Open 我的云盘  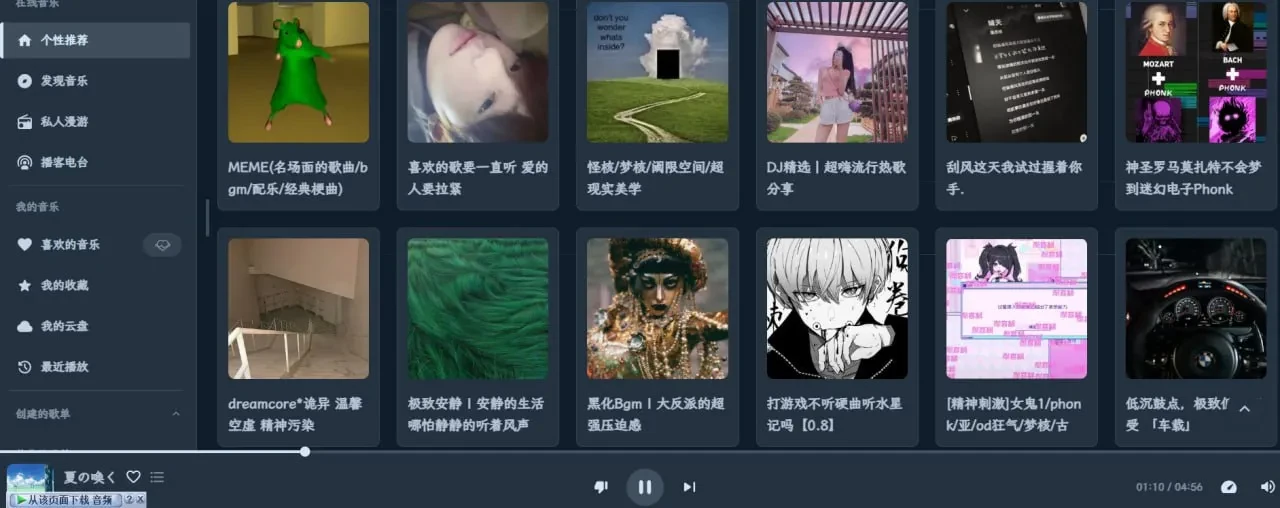pos(64,326)
